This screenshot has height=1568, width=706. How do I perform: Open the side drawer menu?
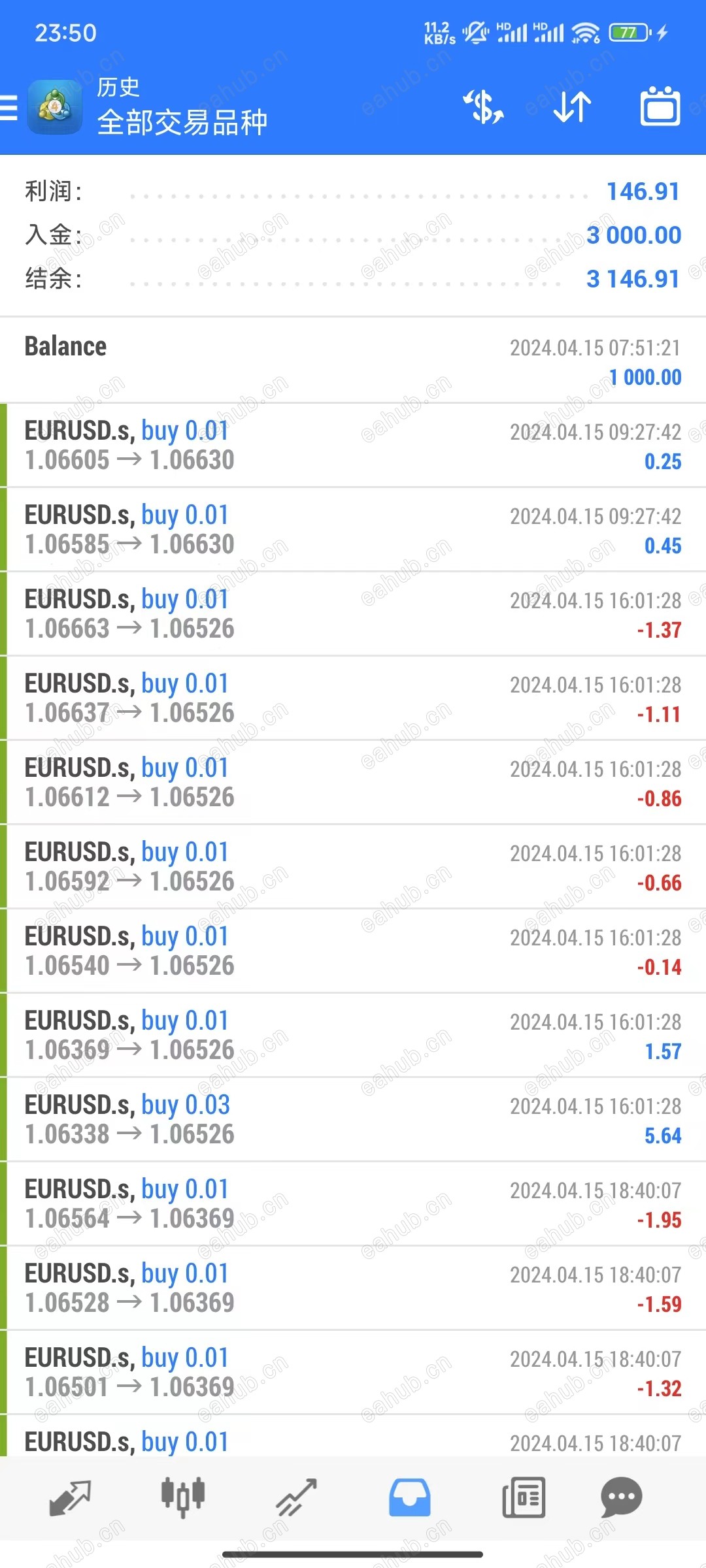(9, 107)
